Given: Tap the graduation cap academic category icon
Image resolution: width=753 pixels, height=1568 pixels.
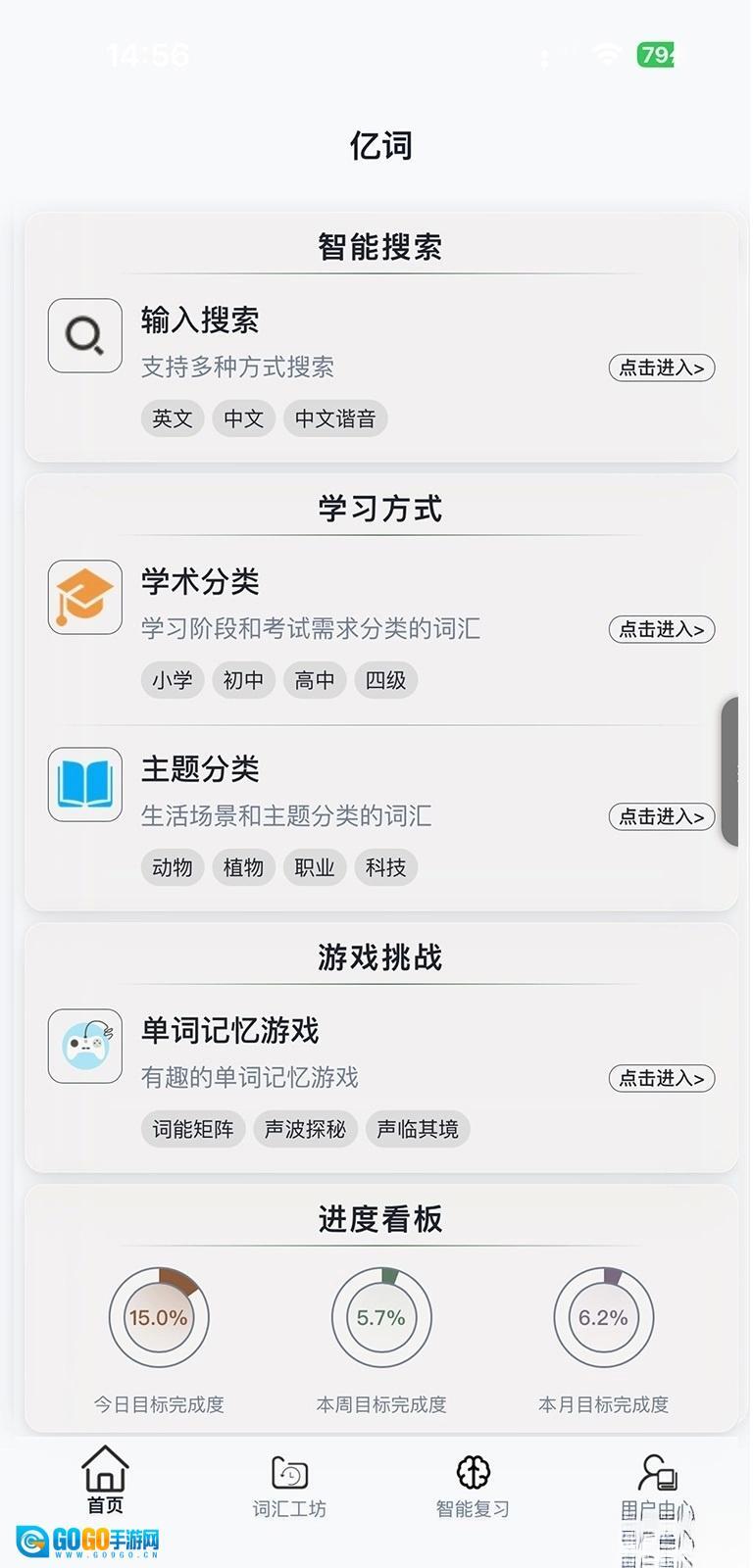Looking at the screenshot, I should tap(84, 598).
